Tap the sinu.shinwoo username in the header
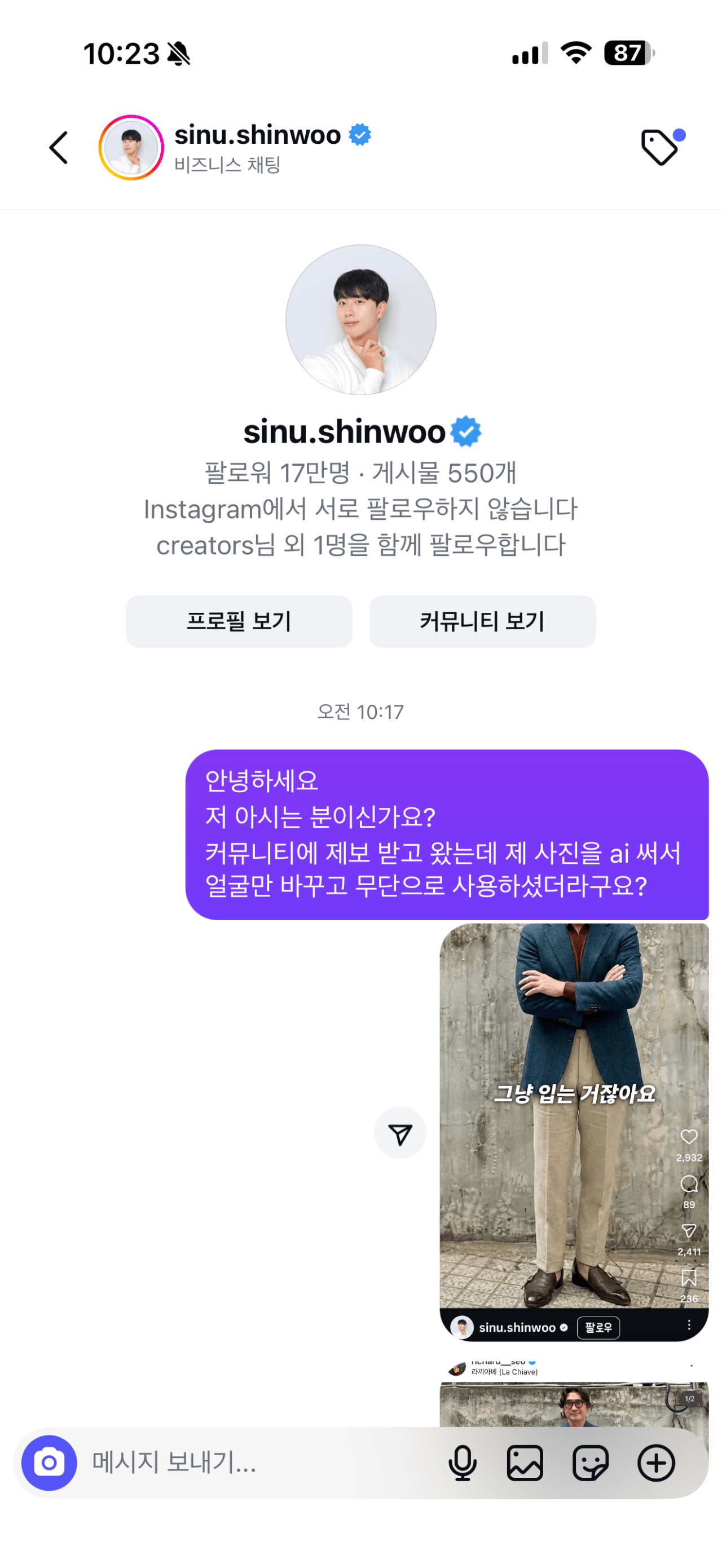 (x=258, y=135)
